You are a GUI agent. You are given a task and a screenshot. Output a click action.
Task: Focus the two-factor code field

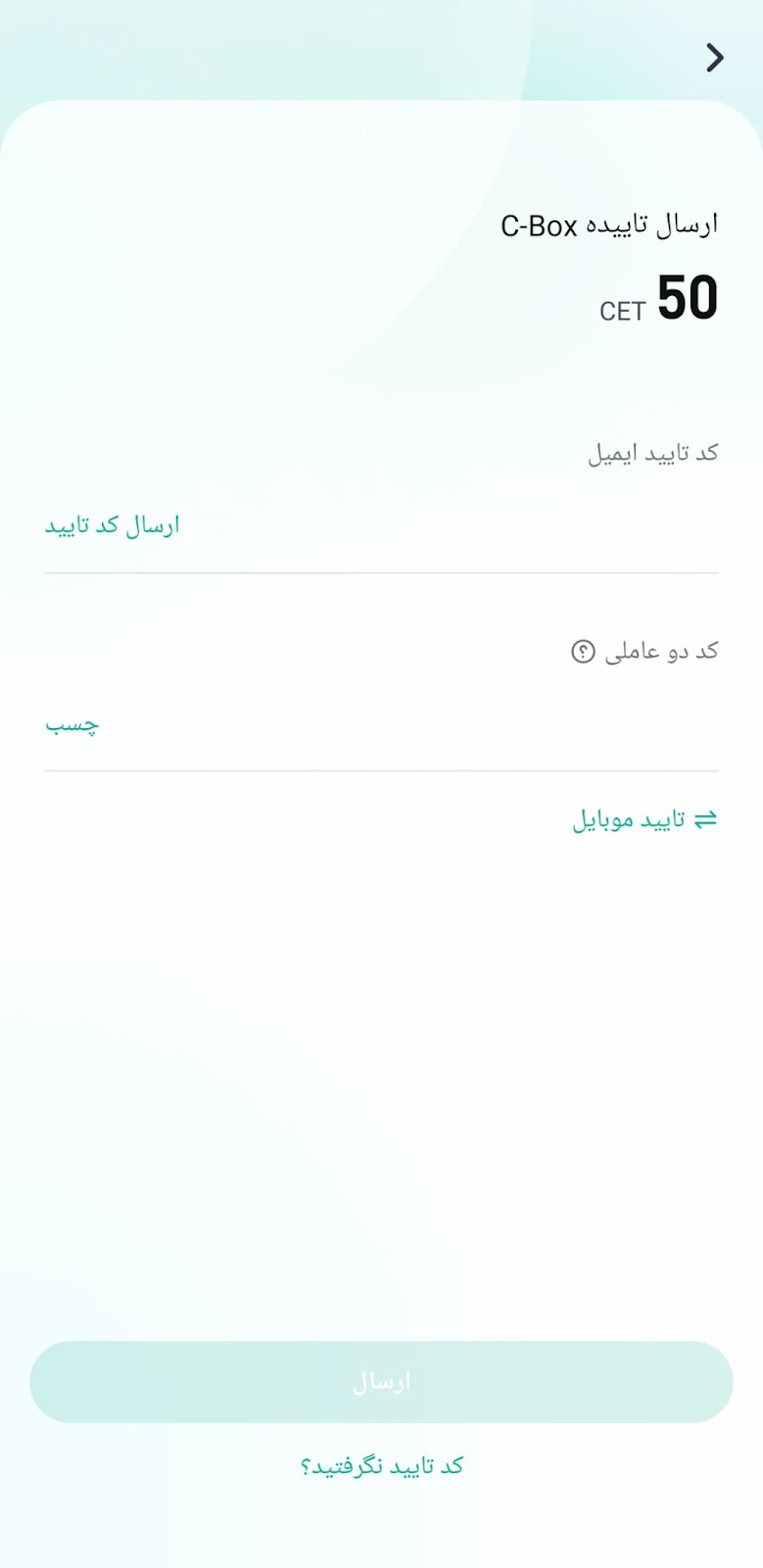(411, 725)
